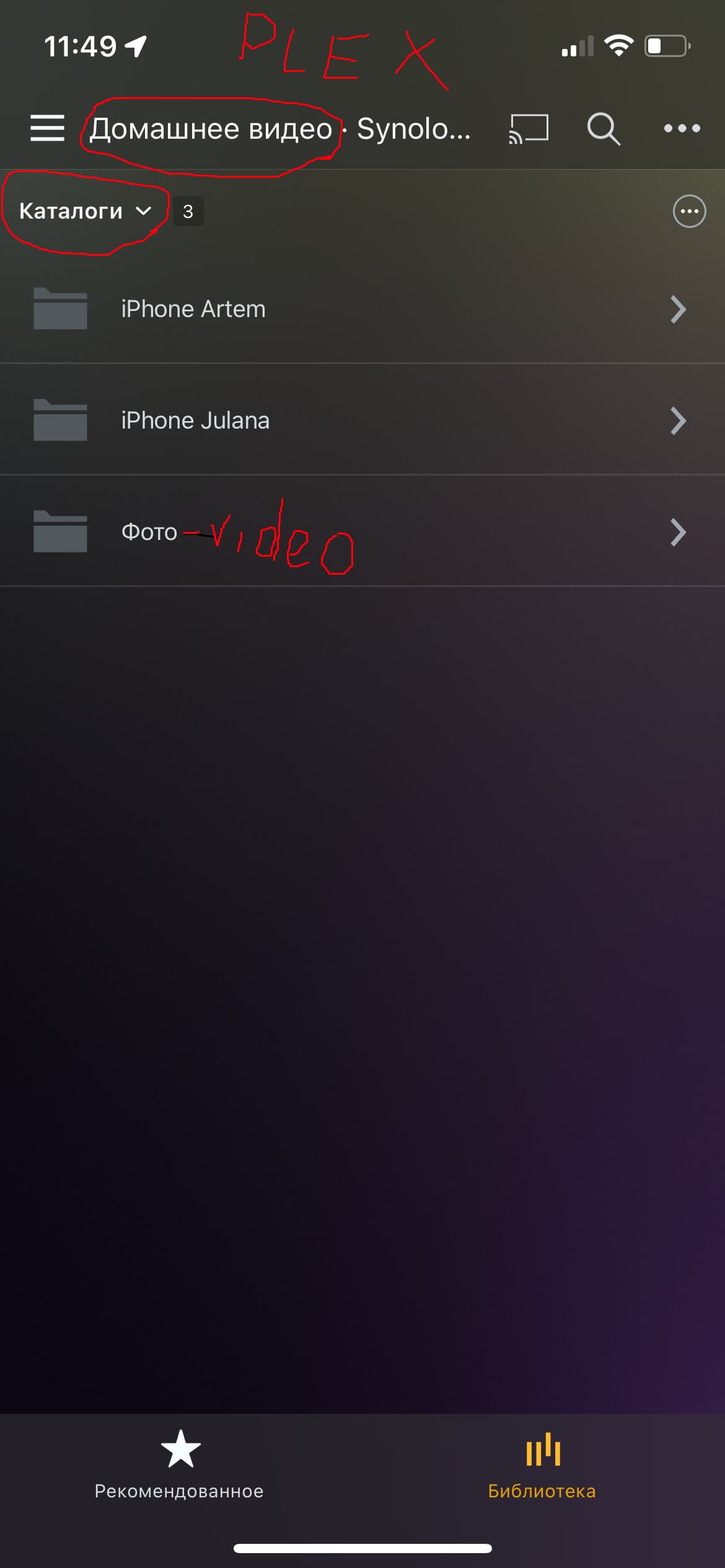The height and width of the screenshot is (1568, 725).
Task: Tap the cast to device icon
Action: tap(529, 129)
